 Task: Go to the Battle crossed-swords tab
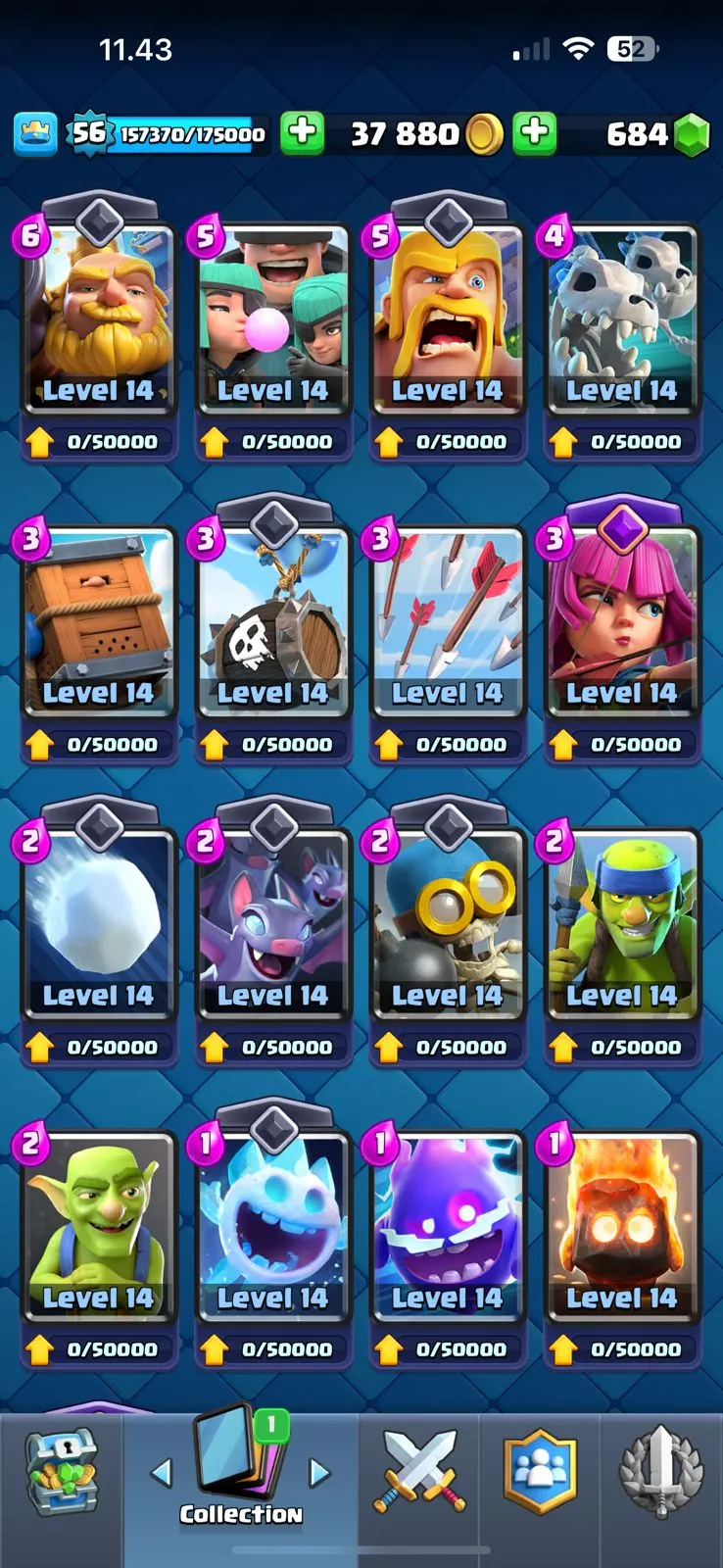point(419,1472)
